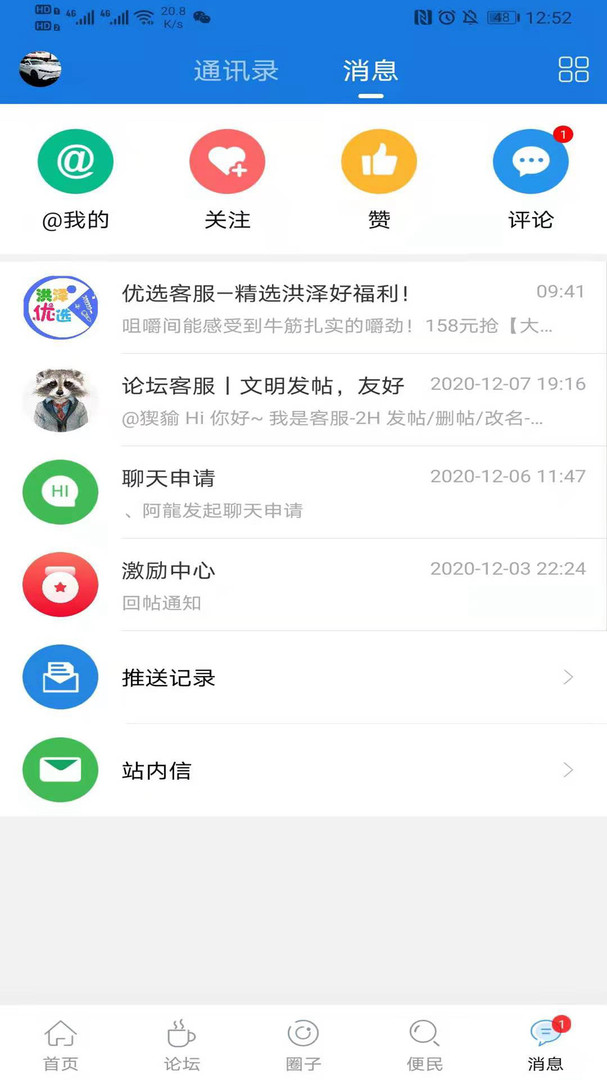Screen dimensions: 607x1080
Task: Go to the 首页 tab
Action: (61, 1044)
